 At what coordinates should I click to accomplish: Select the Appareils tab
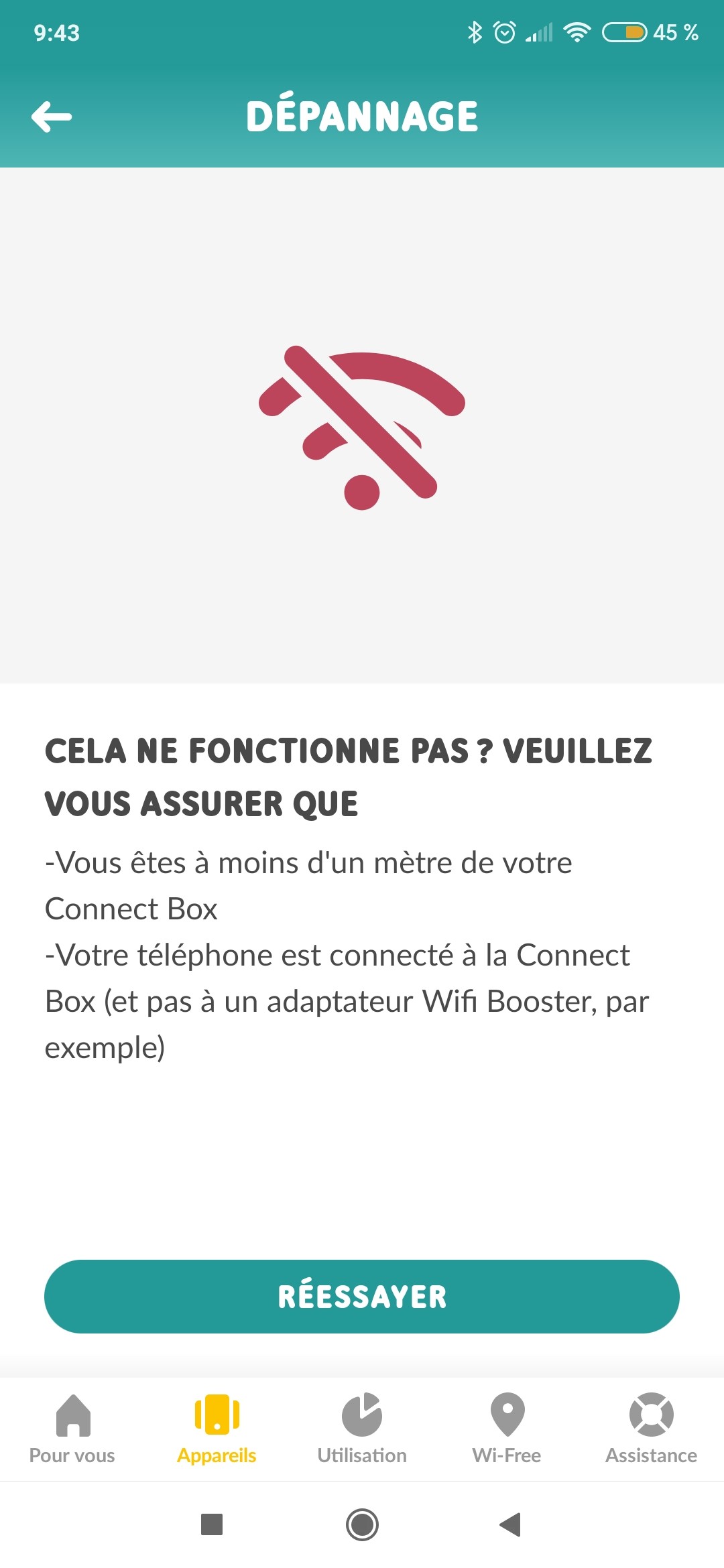pos(217,1429)
